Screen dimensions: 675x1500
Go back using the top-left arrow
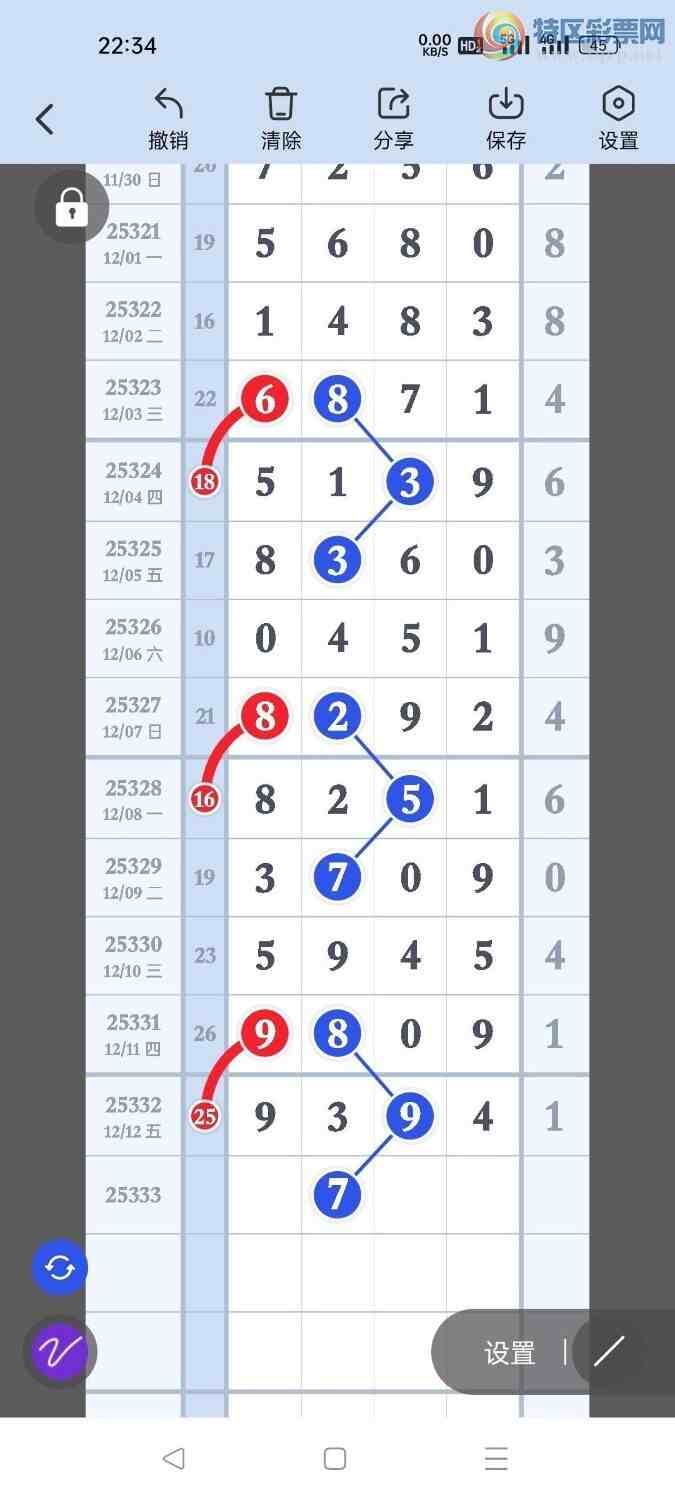click(45, 120)
